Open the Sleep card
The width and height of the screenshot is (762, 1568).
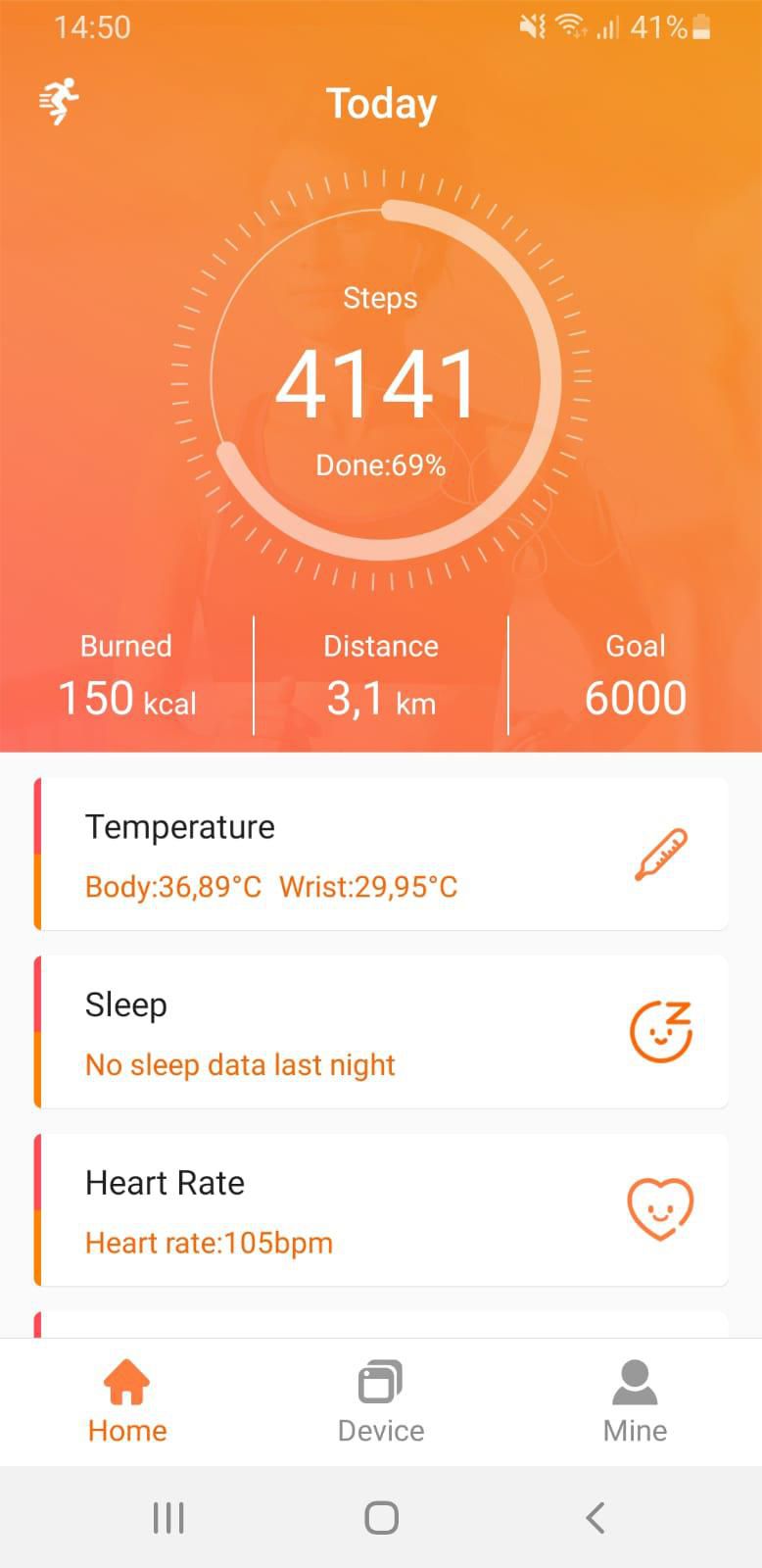coord(382,1032)
